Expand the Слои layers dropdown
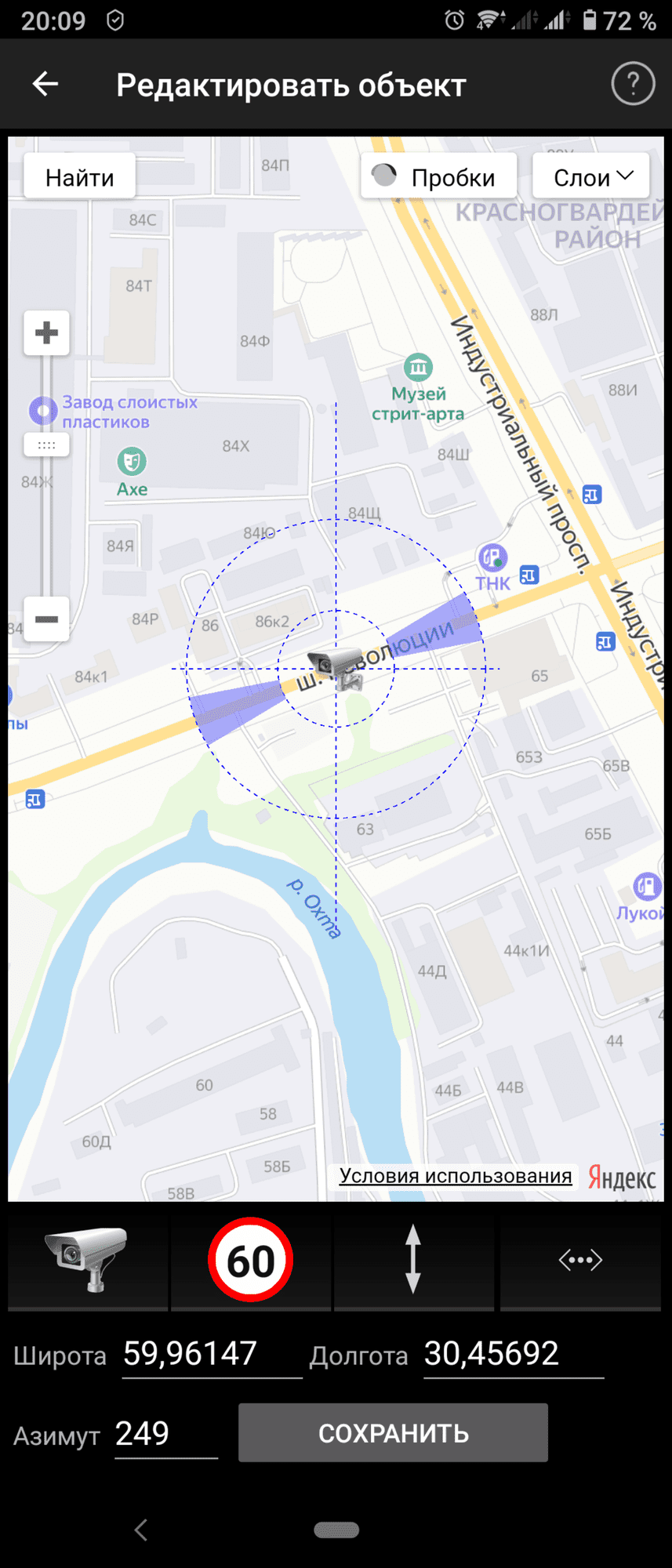Image resolution: width=672 pixels, height=1568 pixels. [x=591, y=177]
